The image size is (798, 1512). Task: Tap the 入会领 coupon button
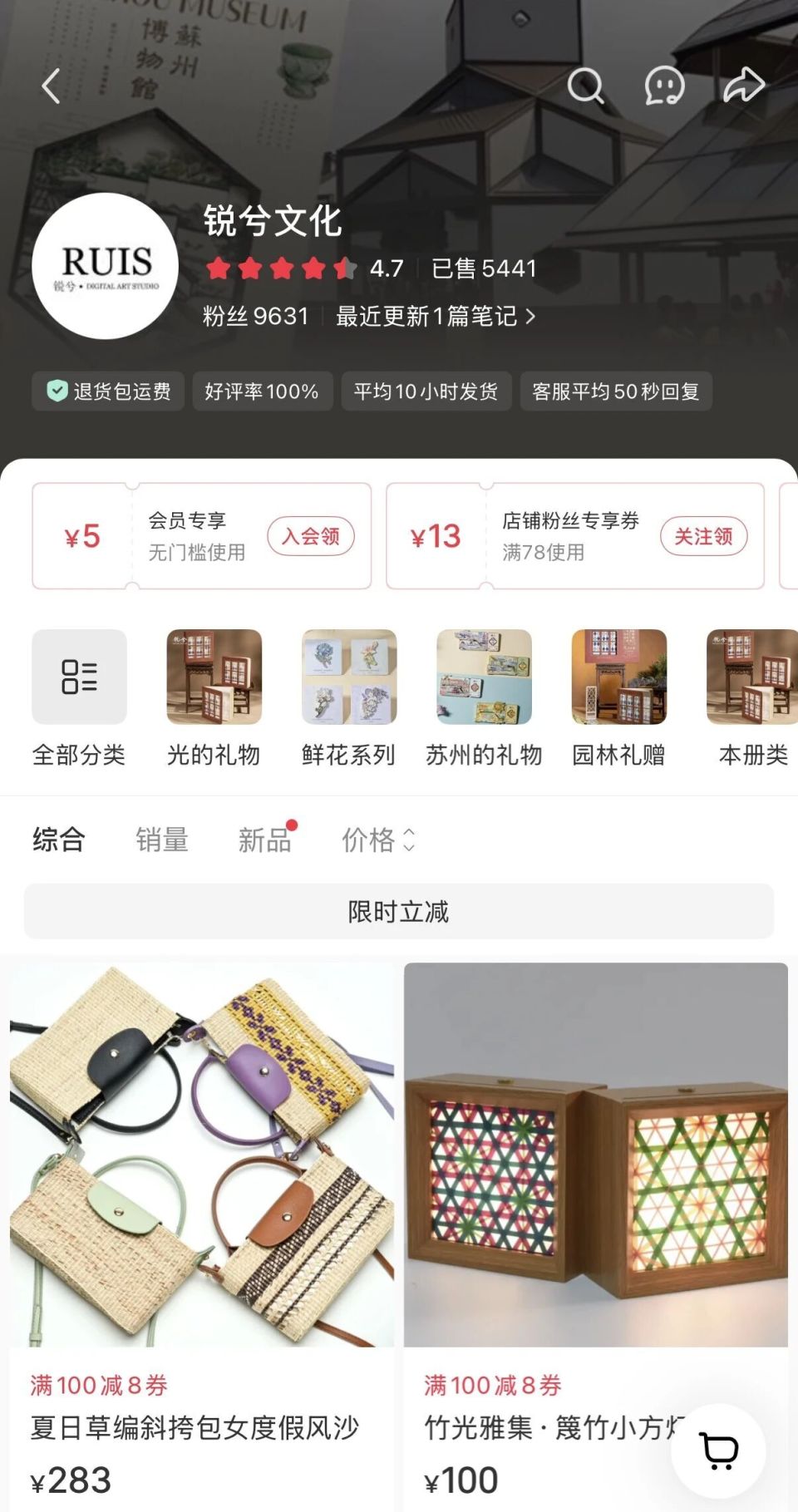point(311,536)
